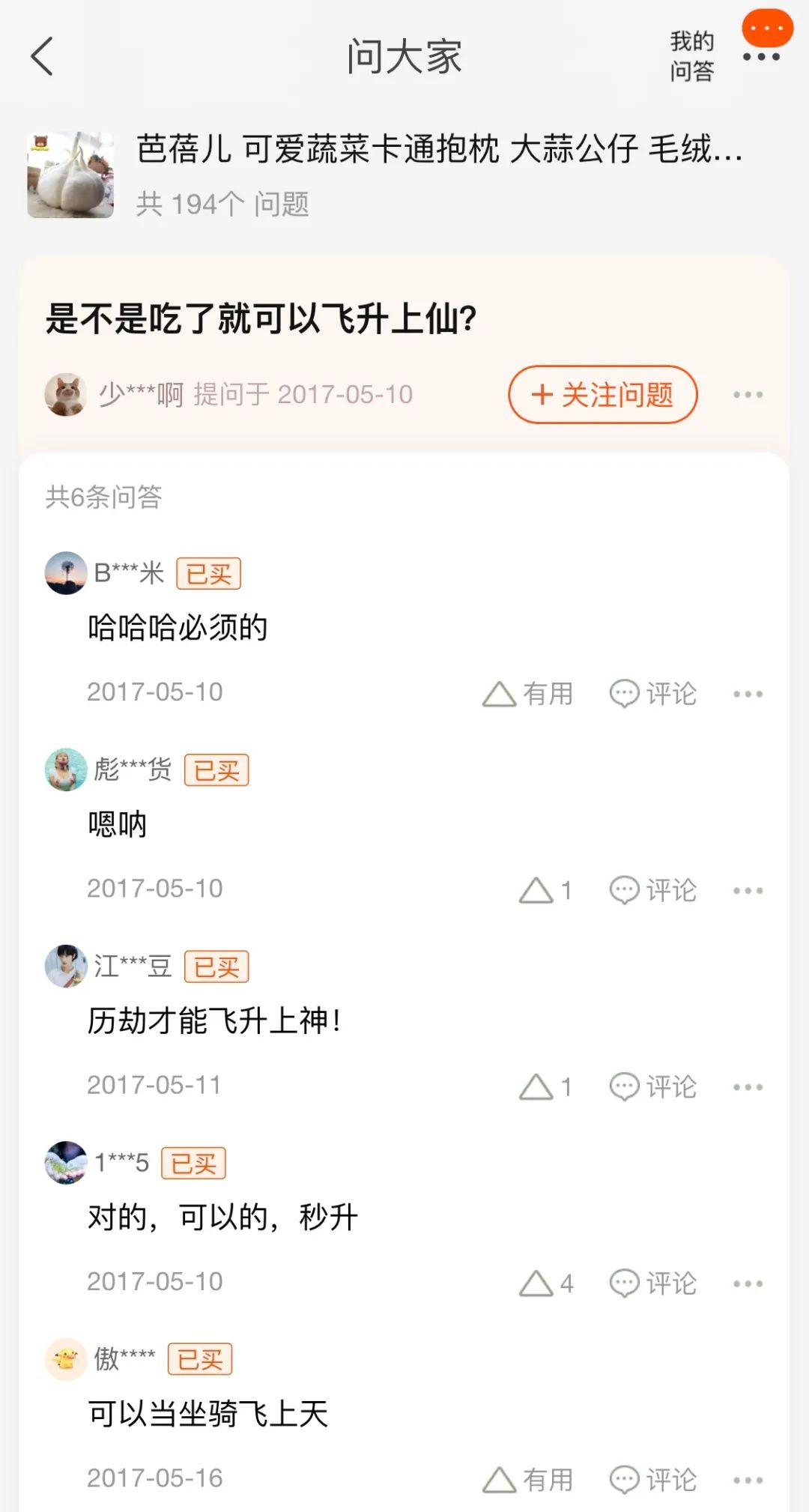Open more options for the 嗯呐 answer

pos(748,890)
